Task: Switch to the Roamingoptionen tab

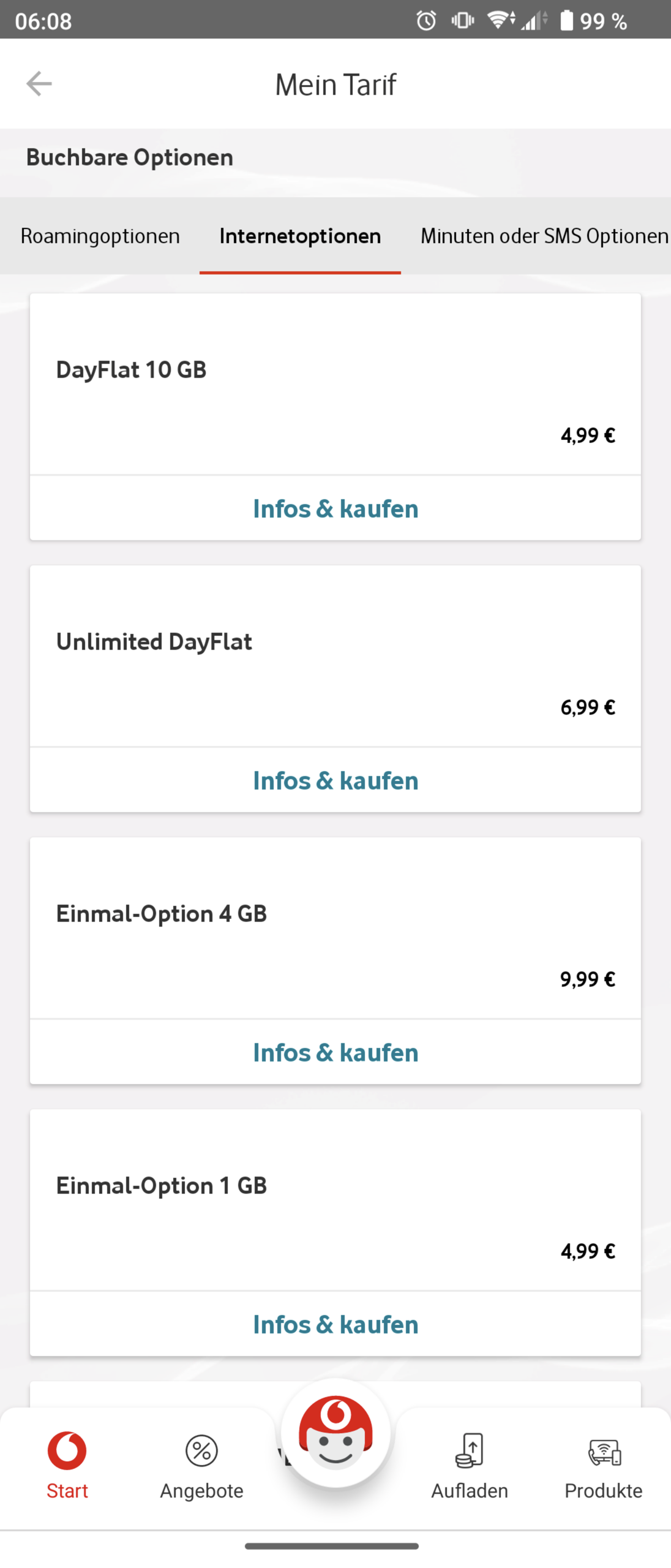Action: pos(100,236)
